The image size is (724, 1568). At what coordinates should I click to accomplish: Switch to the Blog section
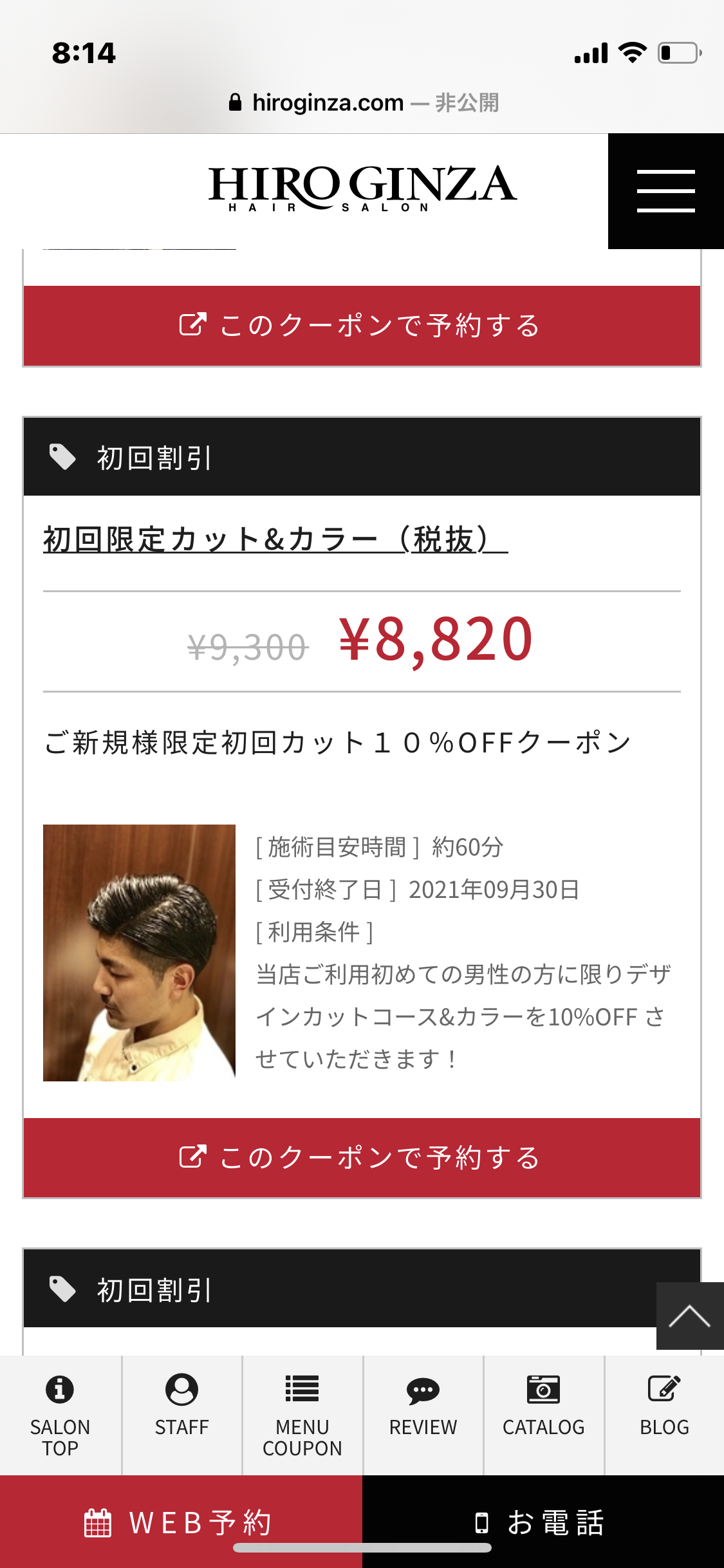(x=664, y=1415)
